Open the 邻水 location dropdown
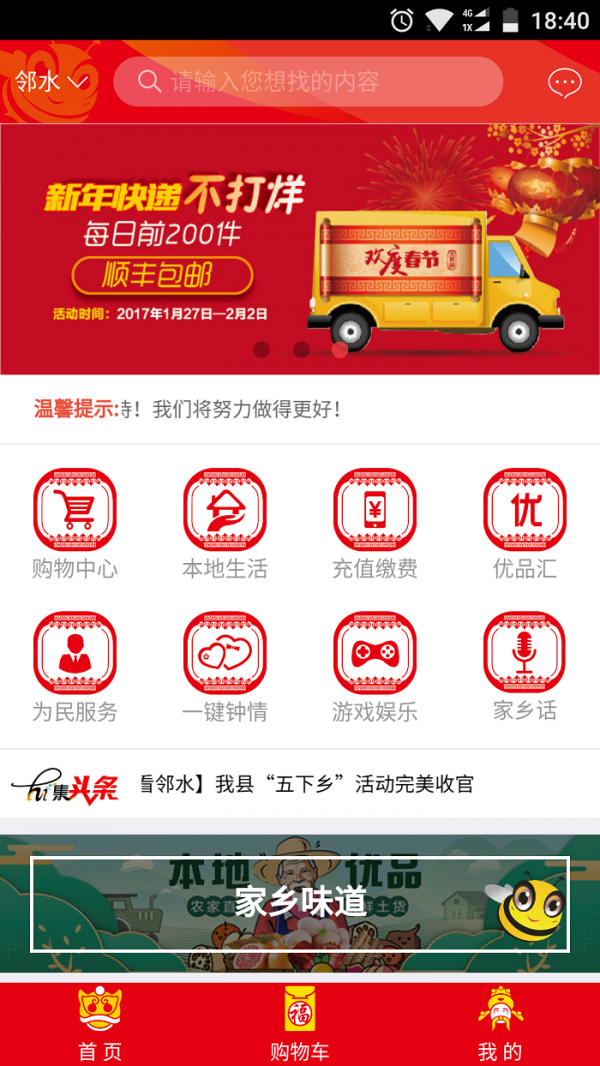Image resolution: width=600 pixels, height=1066 pixels. [51, 82]
